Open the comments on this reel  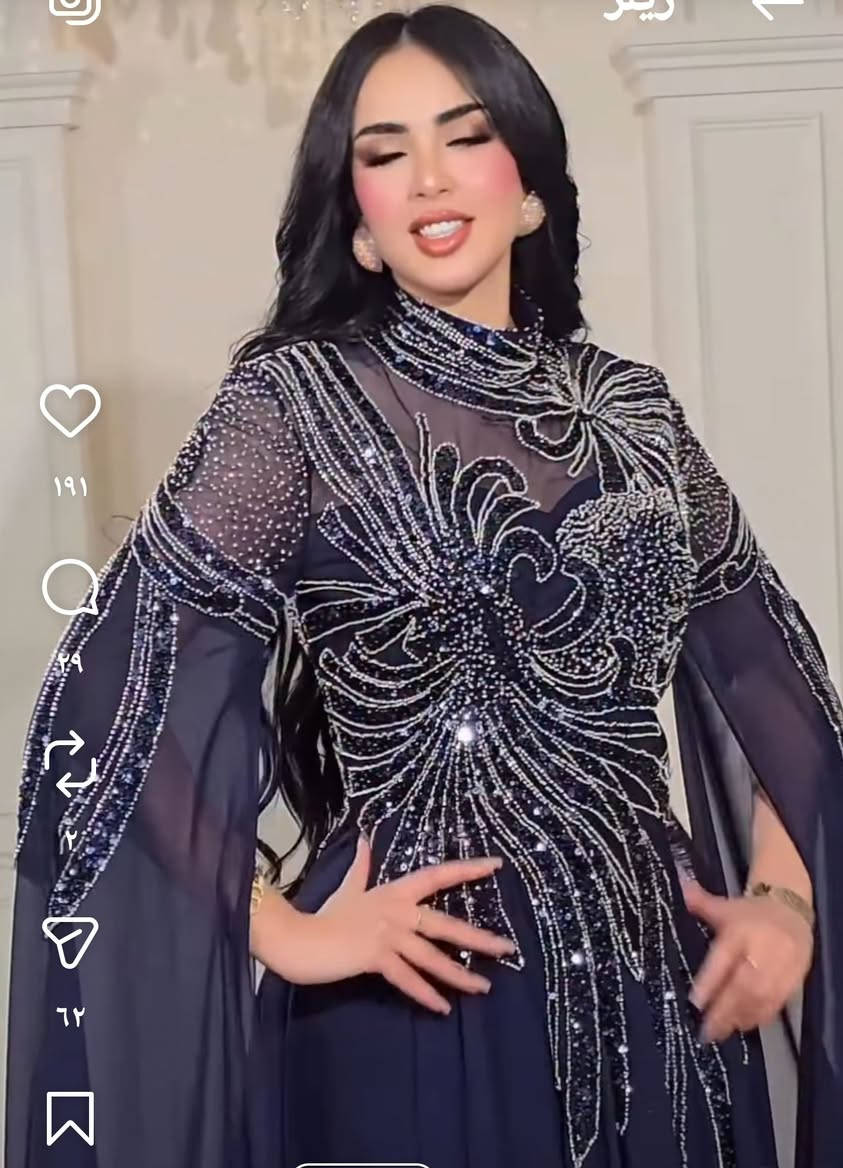[x=70, y=588]
